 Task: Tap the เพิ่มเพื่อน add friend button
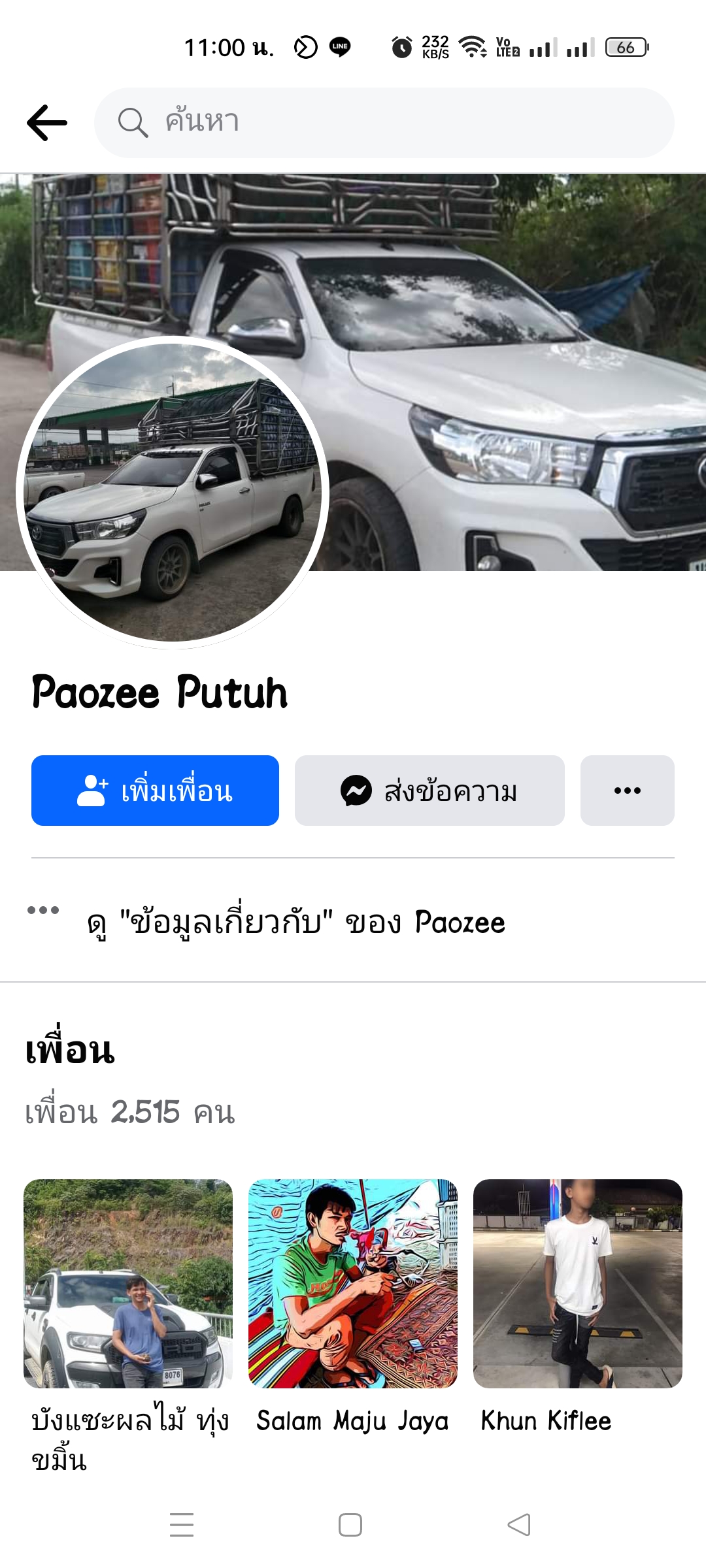pyautogui.click(x=155, y=791)
